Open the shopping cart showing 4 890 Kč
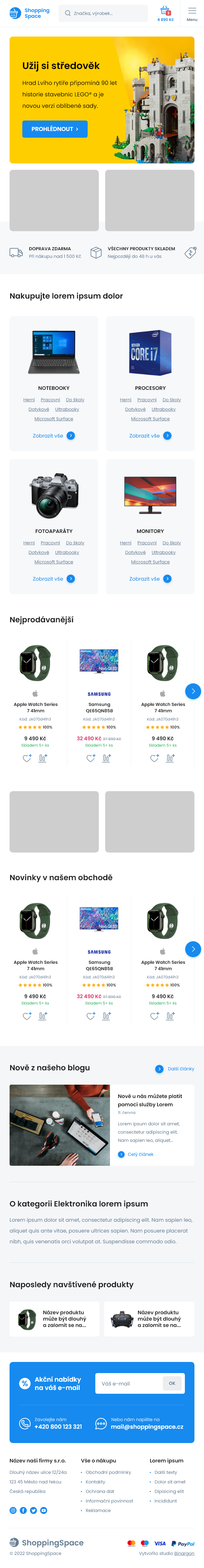Screen dimensions: 204x1568 click(165, 13)
